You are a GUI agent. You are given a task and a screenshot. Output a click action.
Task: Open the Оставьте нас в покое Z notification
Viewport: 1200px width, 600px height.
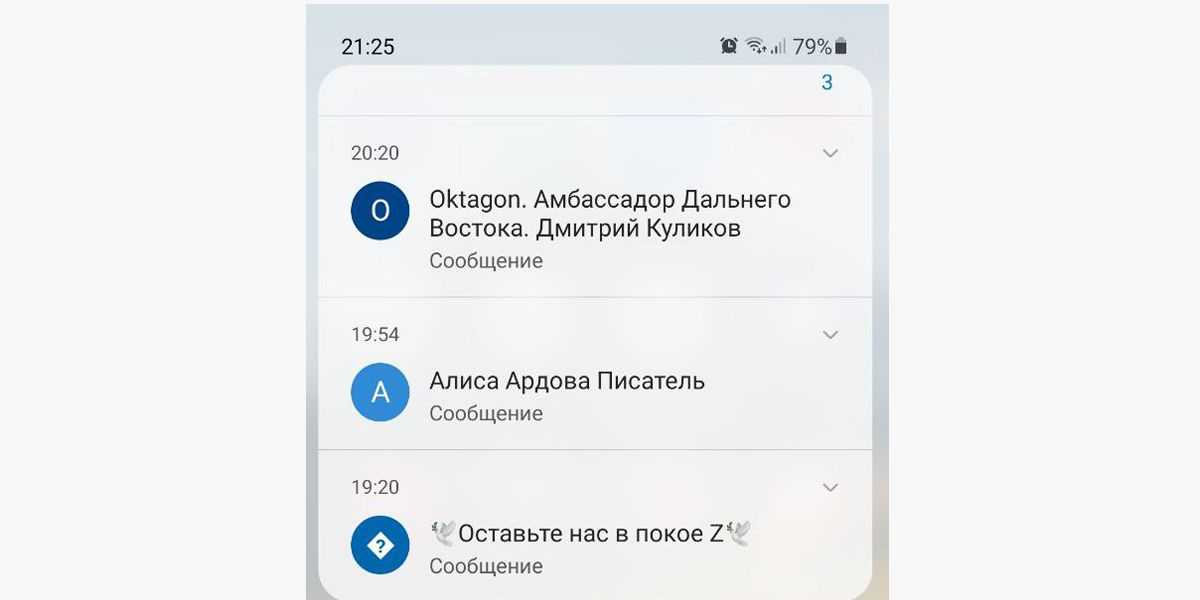(x=589, y=534)
